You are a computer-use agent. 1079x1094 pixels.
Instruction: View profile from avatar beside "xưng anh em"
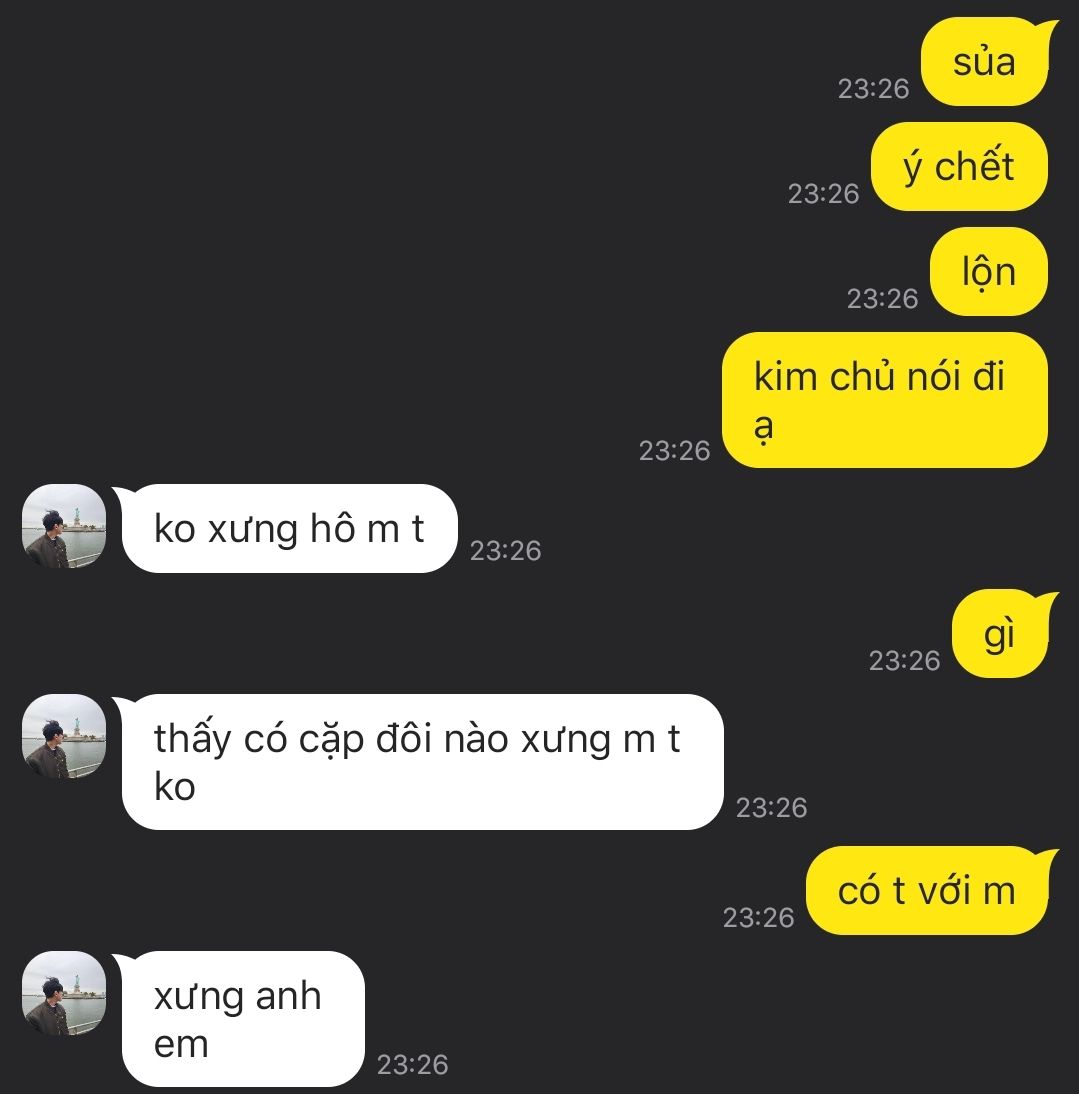coord(64,993)
